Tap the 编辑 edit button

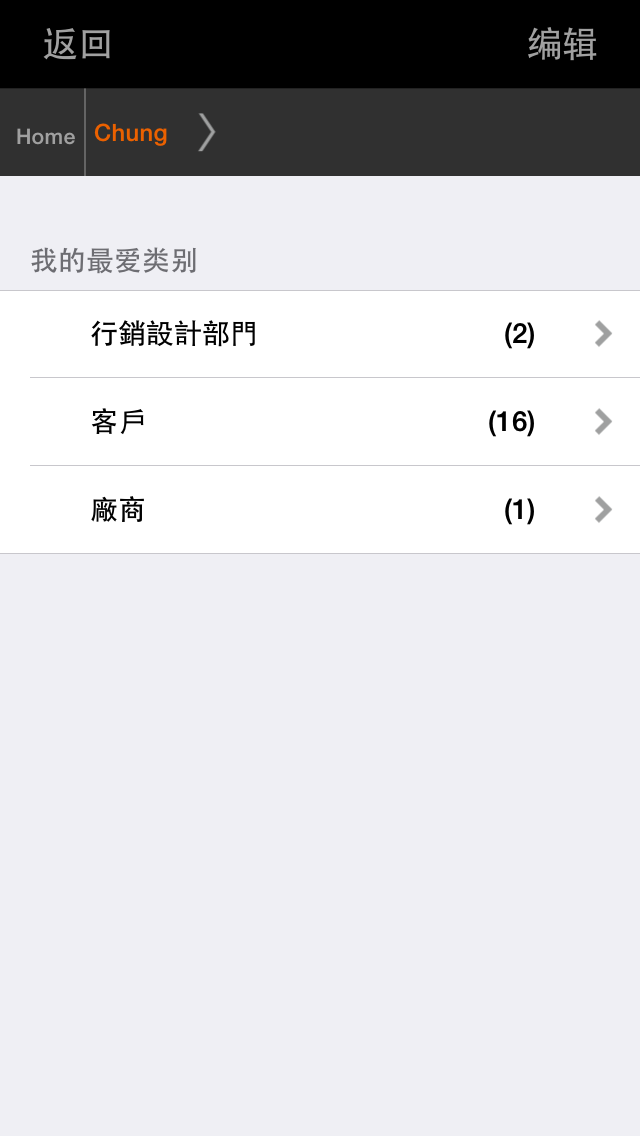click(562, 45)
